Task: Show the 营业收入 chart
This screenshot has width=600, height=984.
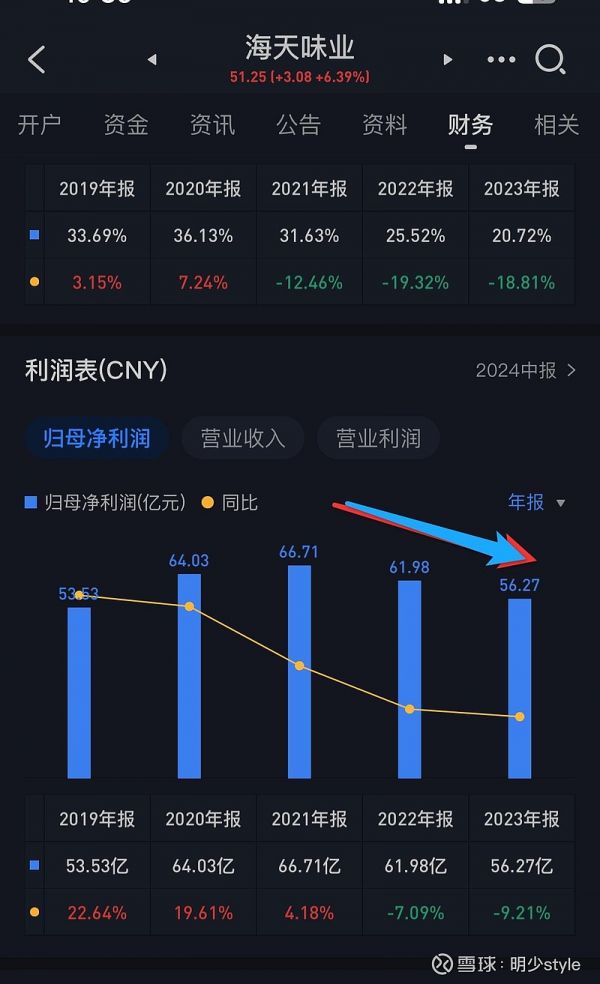Action: [243, 438]
